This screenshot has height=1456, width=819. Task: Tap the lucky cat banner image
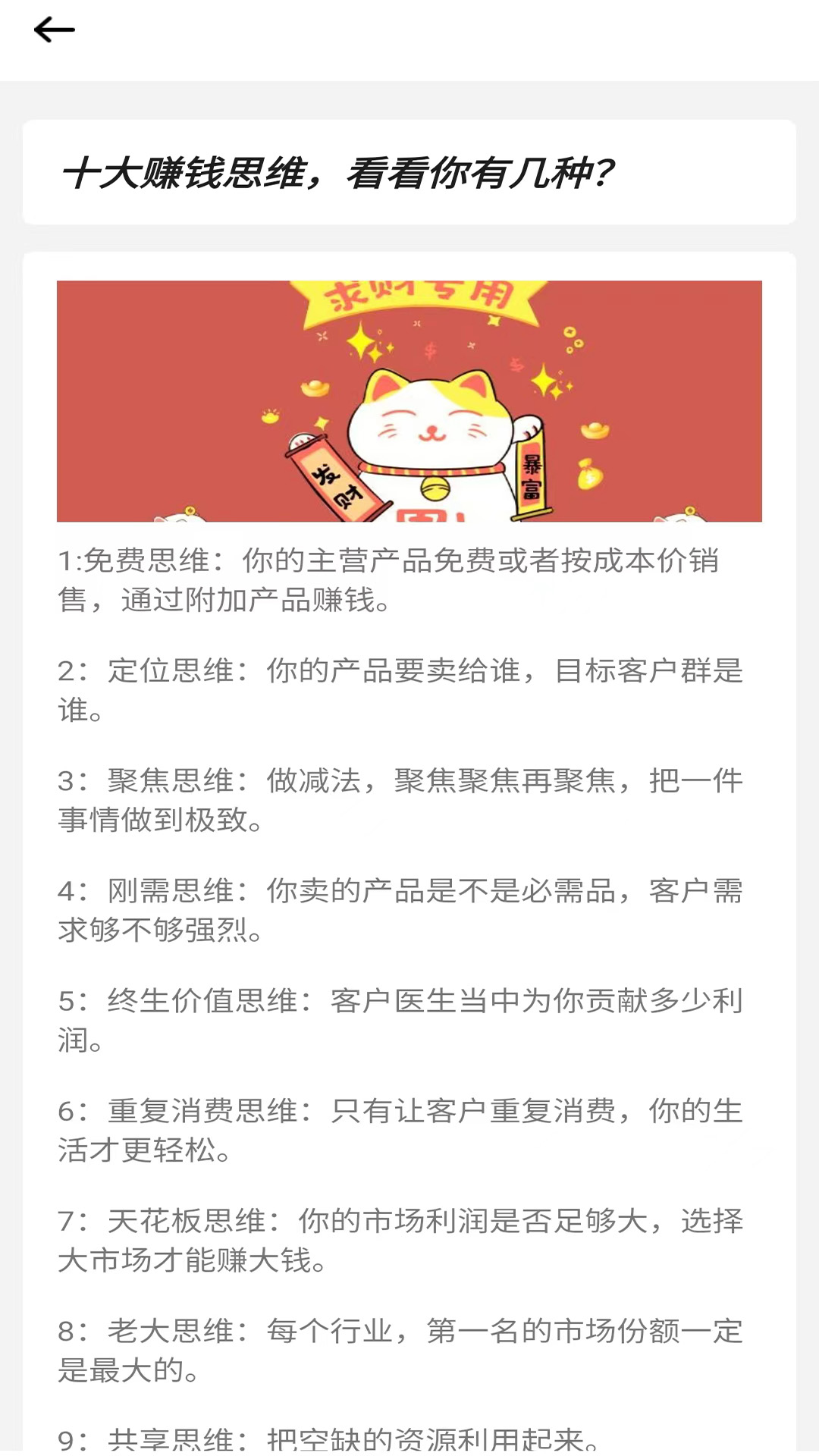tap(409, 402)
